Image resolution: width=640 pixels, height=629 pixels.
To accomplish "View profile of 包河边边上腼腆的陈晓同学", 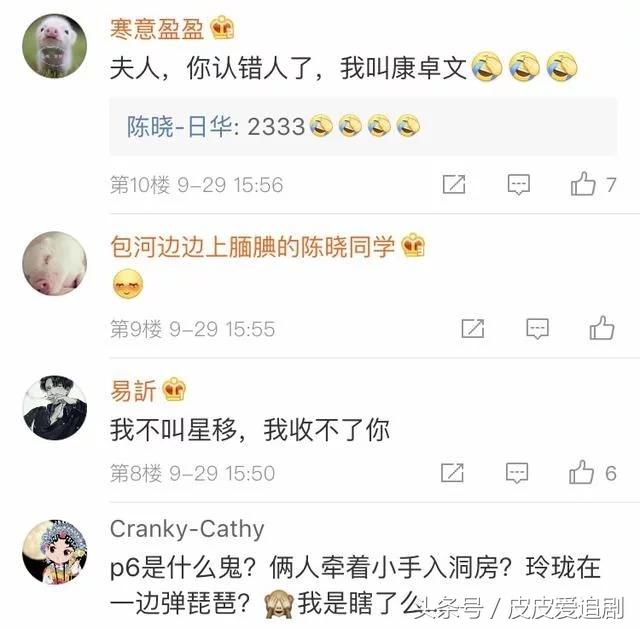I will point(54,263).
